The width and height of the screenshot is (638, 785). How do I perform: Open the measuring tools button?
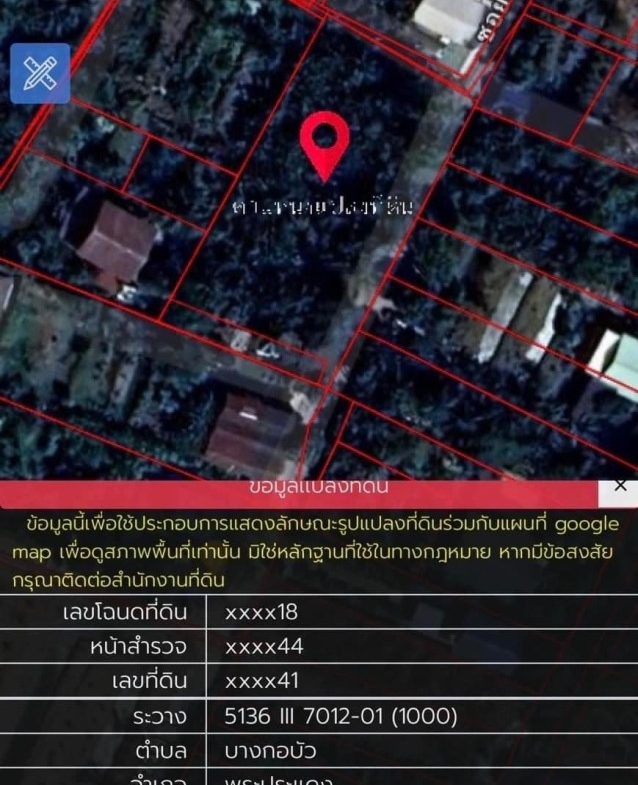pyautogui.click(x=40, y=73)
